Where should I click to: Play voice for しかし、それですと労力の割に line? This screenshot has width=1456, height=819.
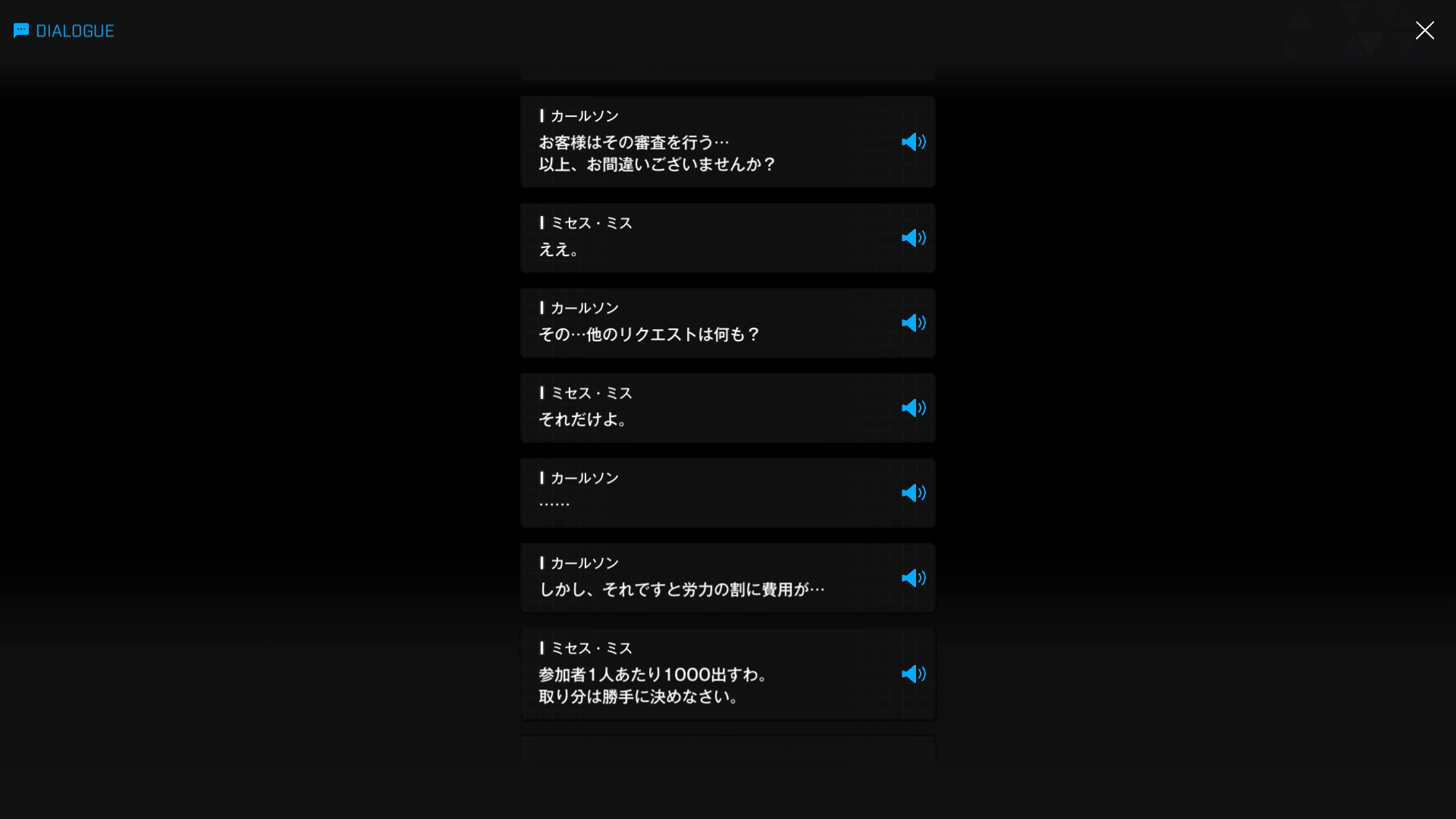coord(913,578)
